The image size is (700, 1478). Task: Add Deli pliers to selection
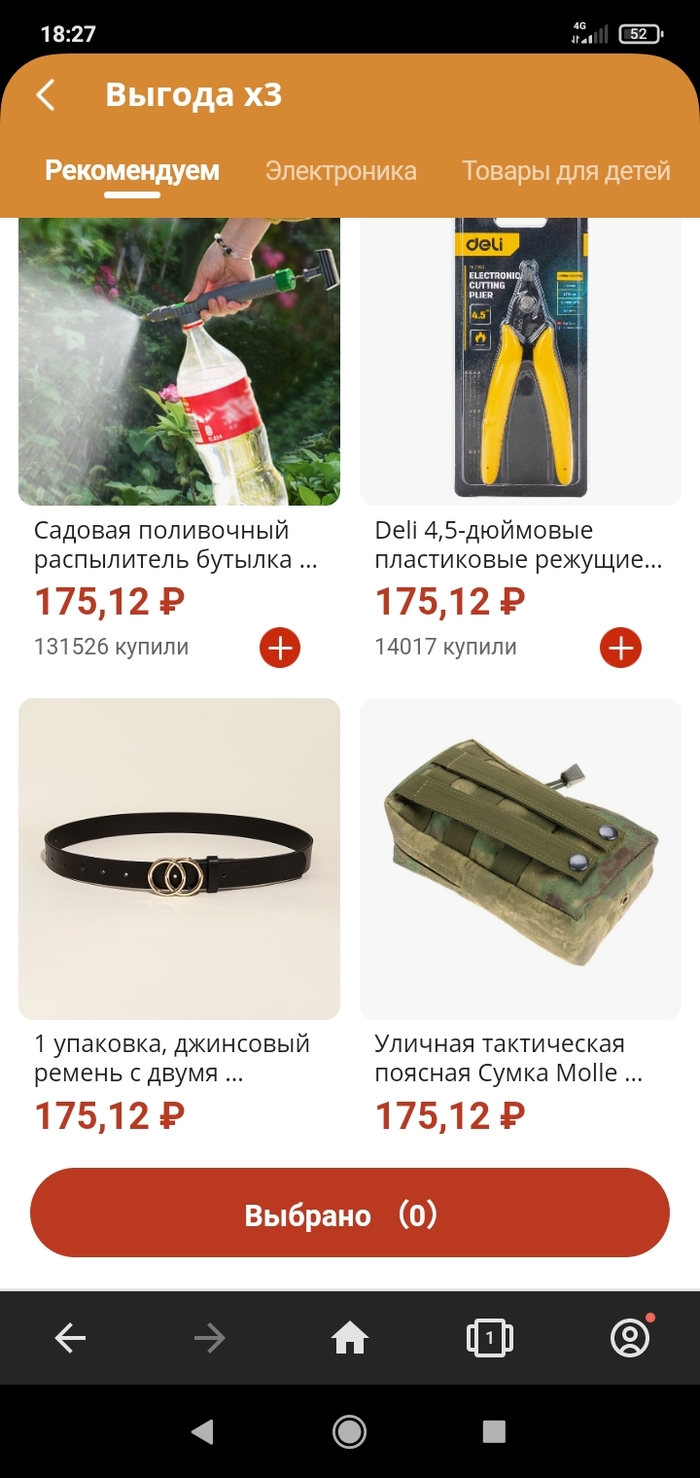pos(620,648)
